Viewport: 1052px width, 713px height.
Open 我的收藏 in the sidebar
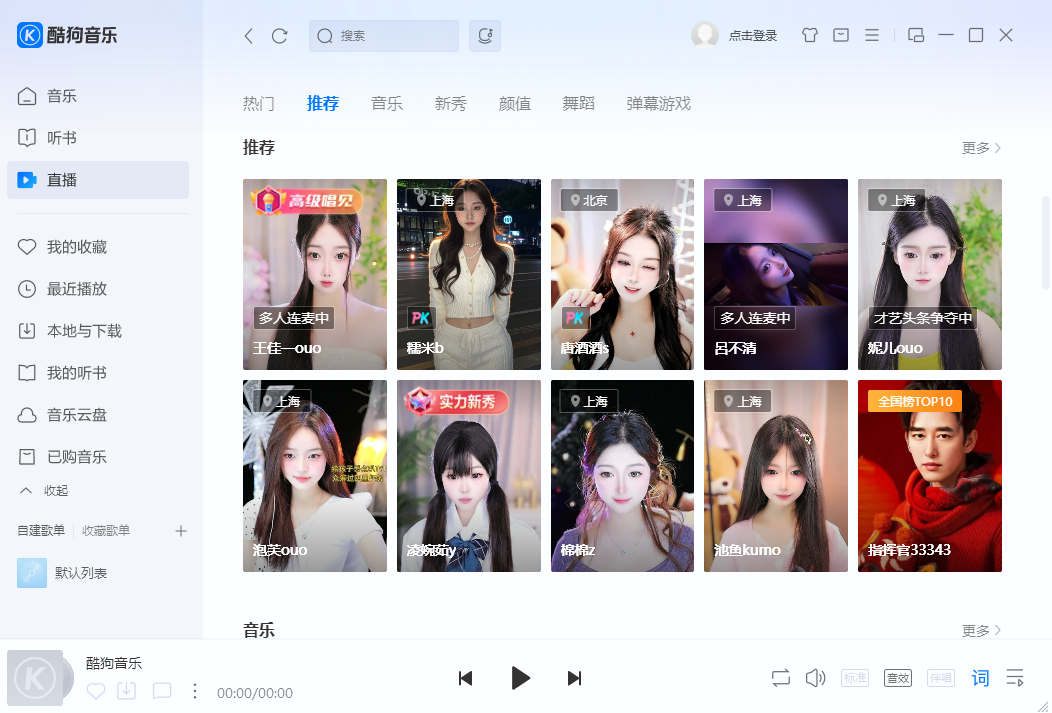(76, 247)
